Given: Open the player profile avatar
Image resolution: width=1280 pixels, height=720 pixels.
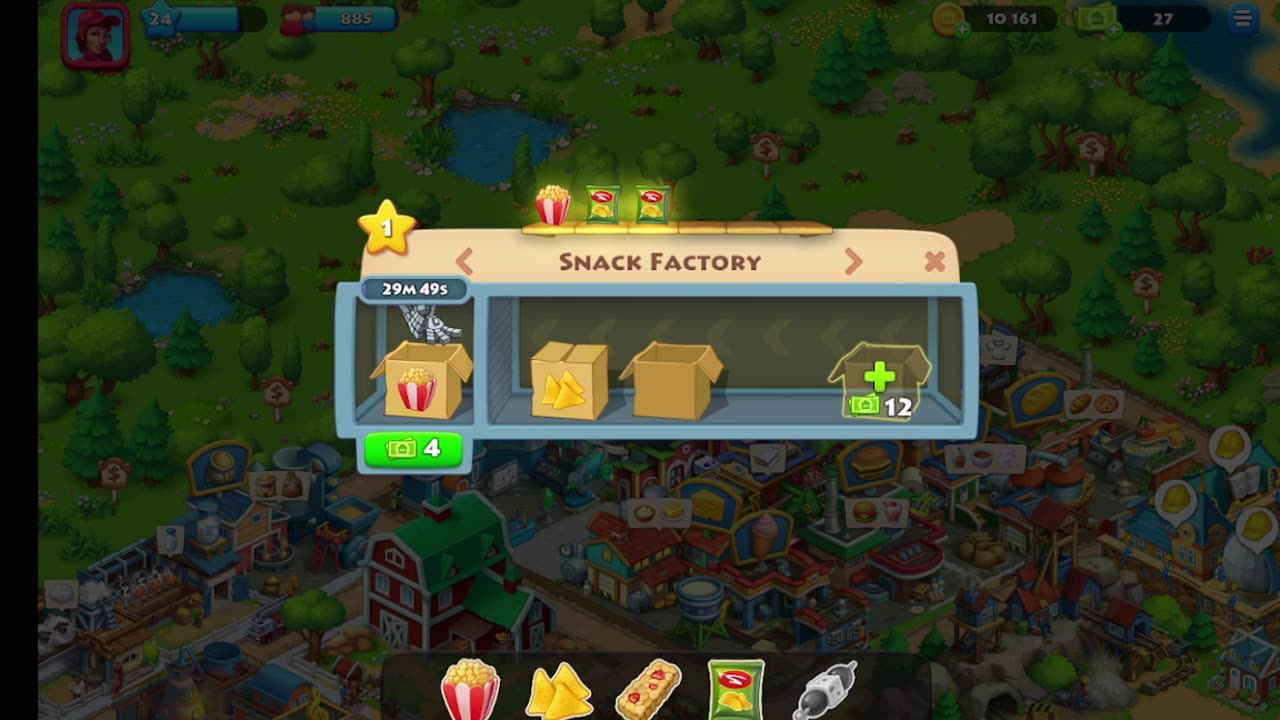Looking at the screenshot, I should pyautogui.click(x=96, y=35).
